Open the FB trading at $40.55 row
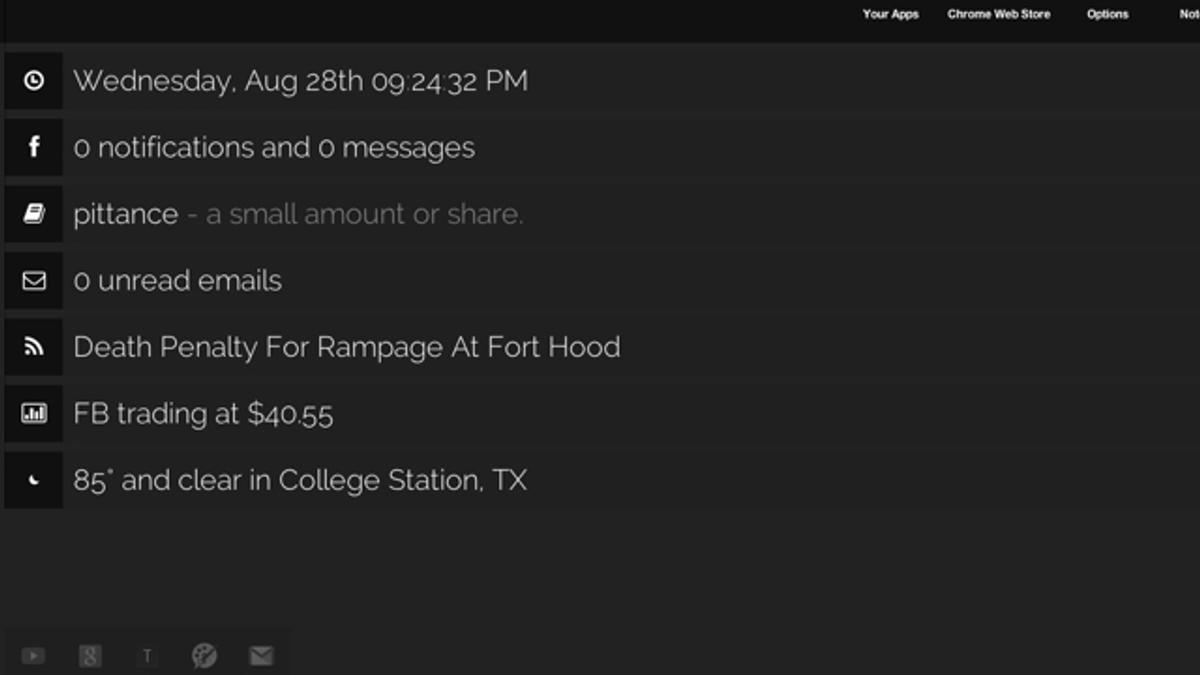Image resolution: width=1200 pixels, height=675 pixels. coord(203,414)
